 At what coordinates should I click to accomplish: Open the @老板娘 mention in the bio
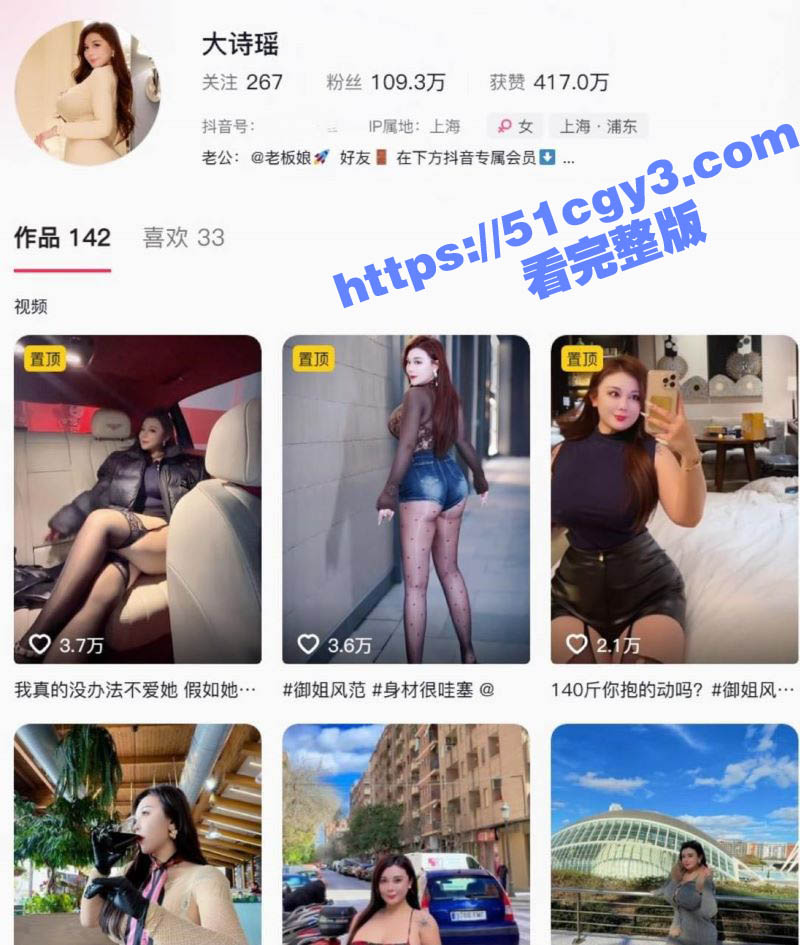pos(280,158)
